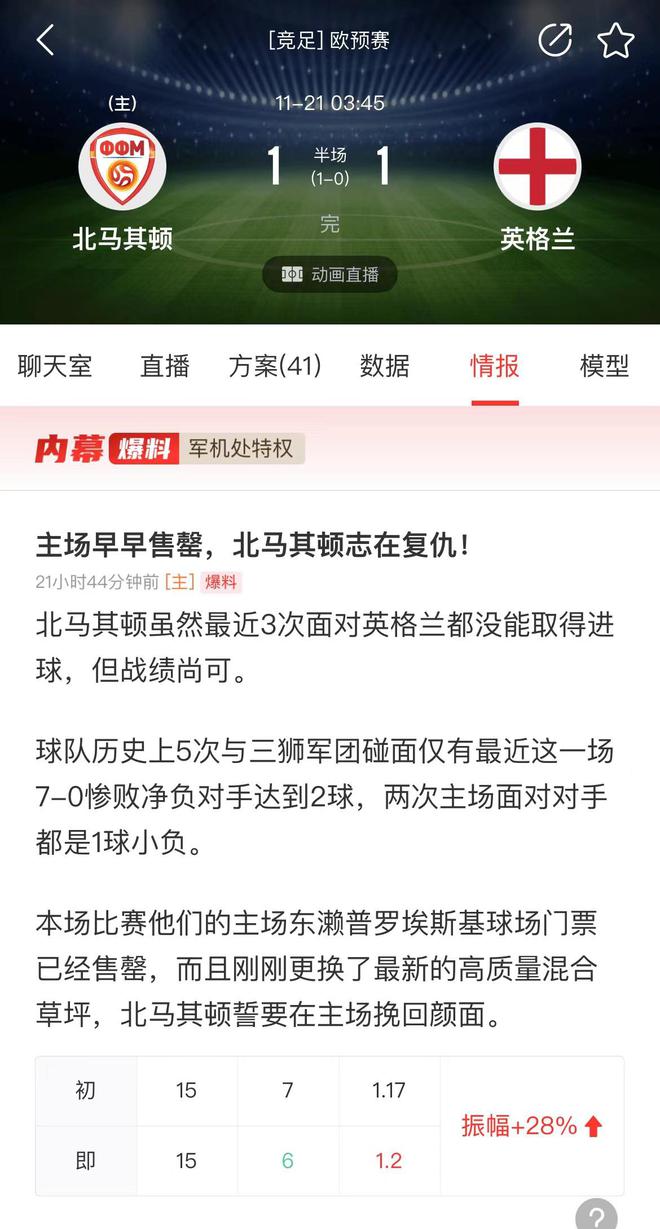Switch to the 模型 tab
660x1229 pixels.
[x=605, y=366]
